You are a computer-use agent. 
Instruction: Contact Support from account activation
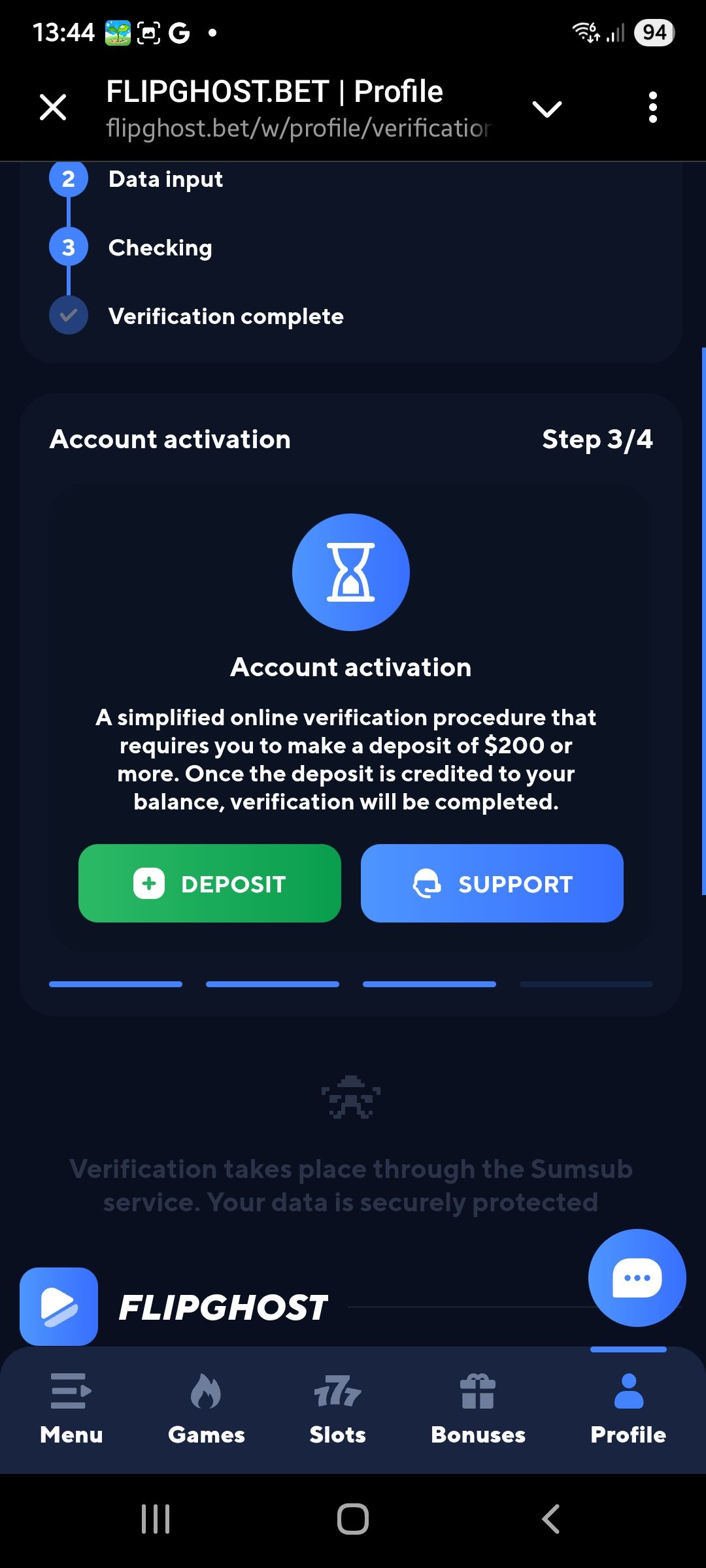(492, 883)
